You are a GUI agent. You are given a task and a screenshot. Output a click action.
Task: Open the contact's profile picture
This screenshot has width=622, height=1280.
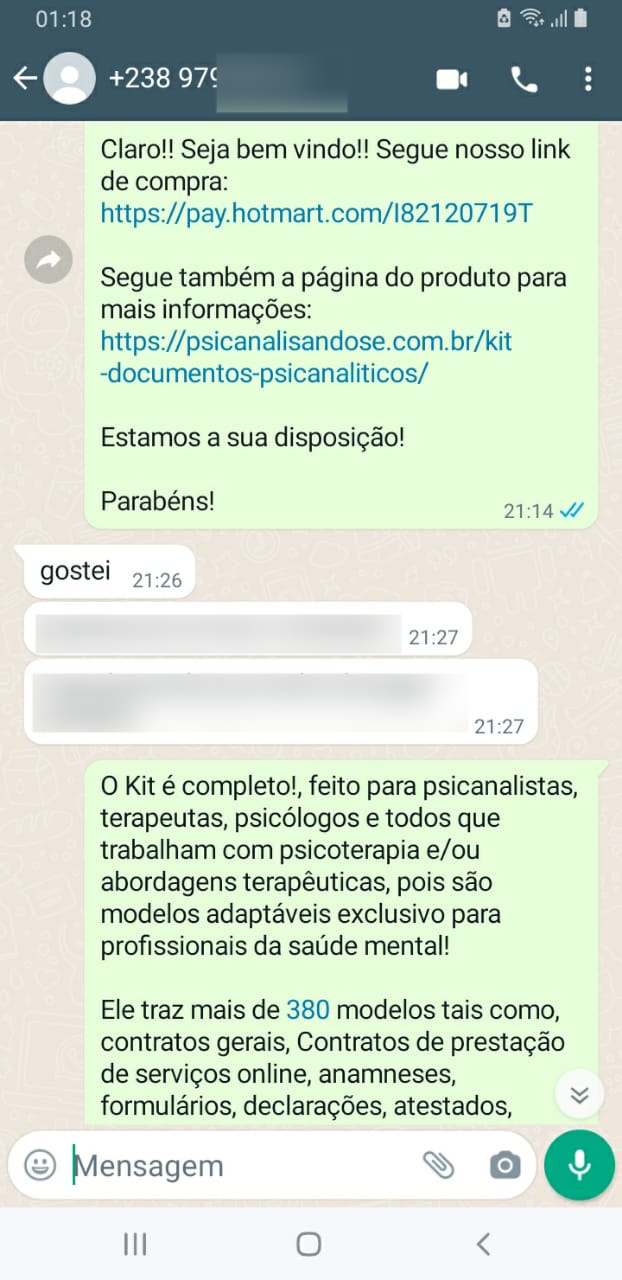pos(70,79)
